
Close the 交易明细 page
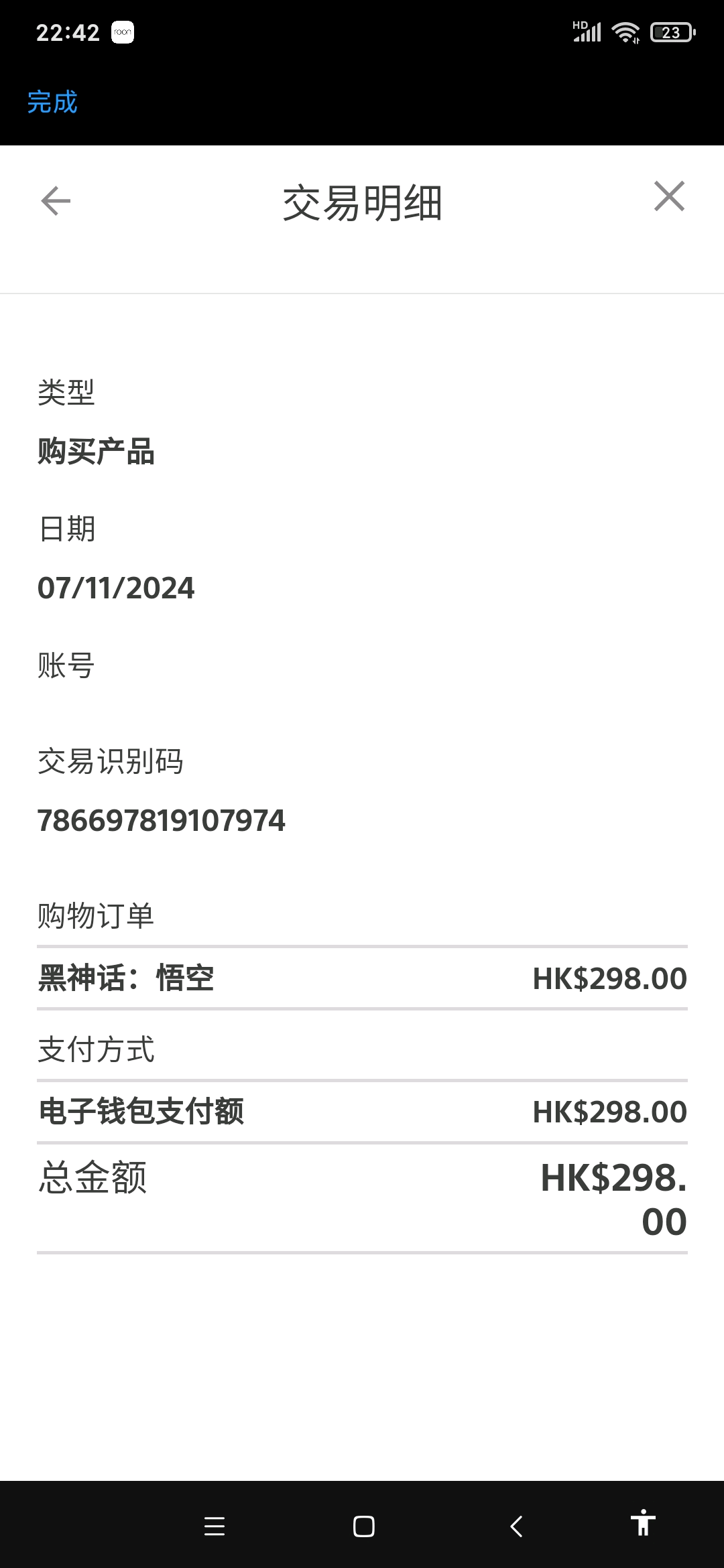[x=669, y=197]
